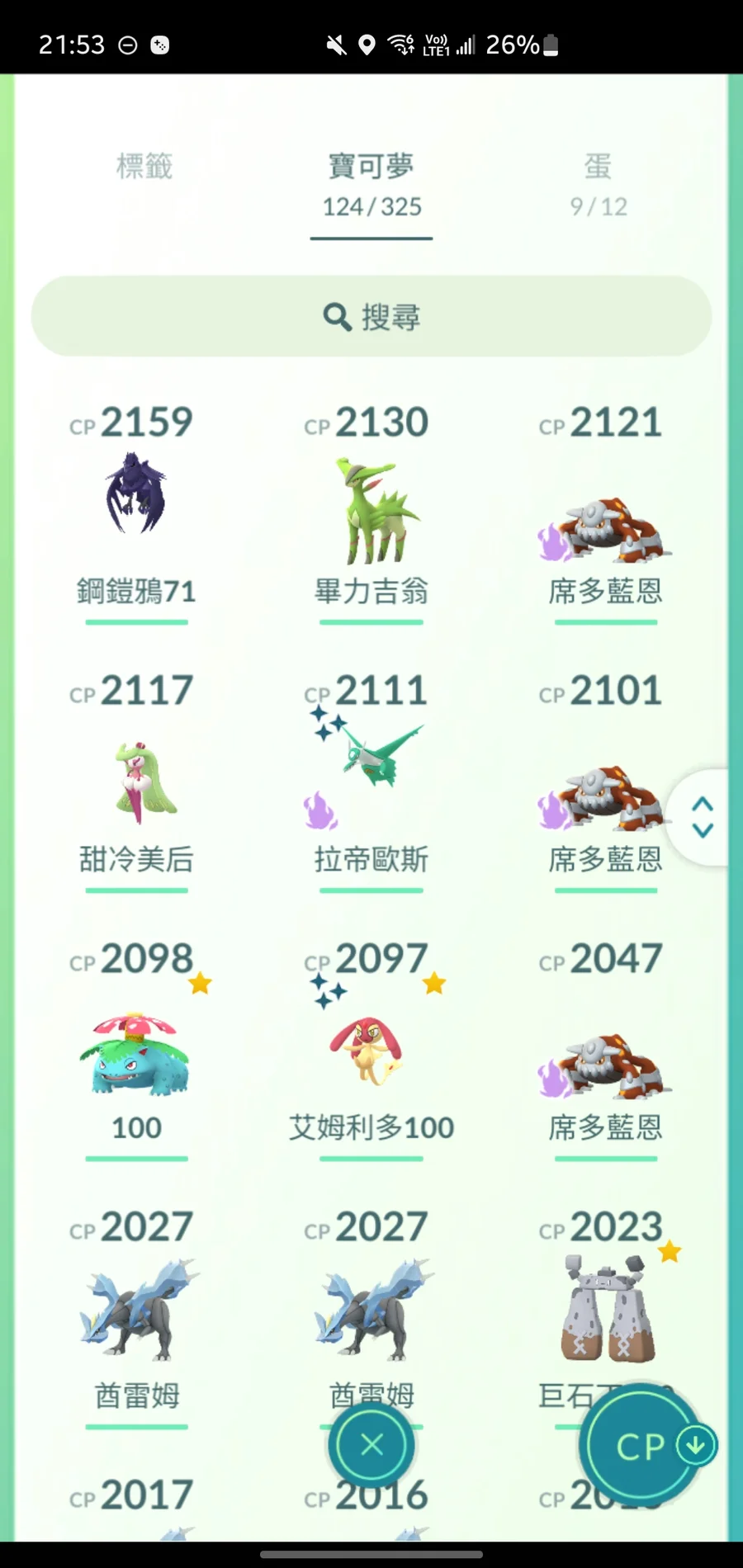Open 艾姆利多100 with CP 2097

click(x=371, y=1052)
